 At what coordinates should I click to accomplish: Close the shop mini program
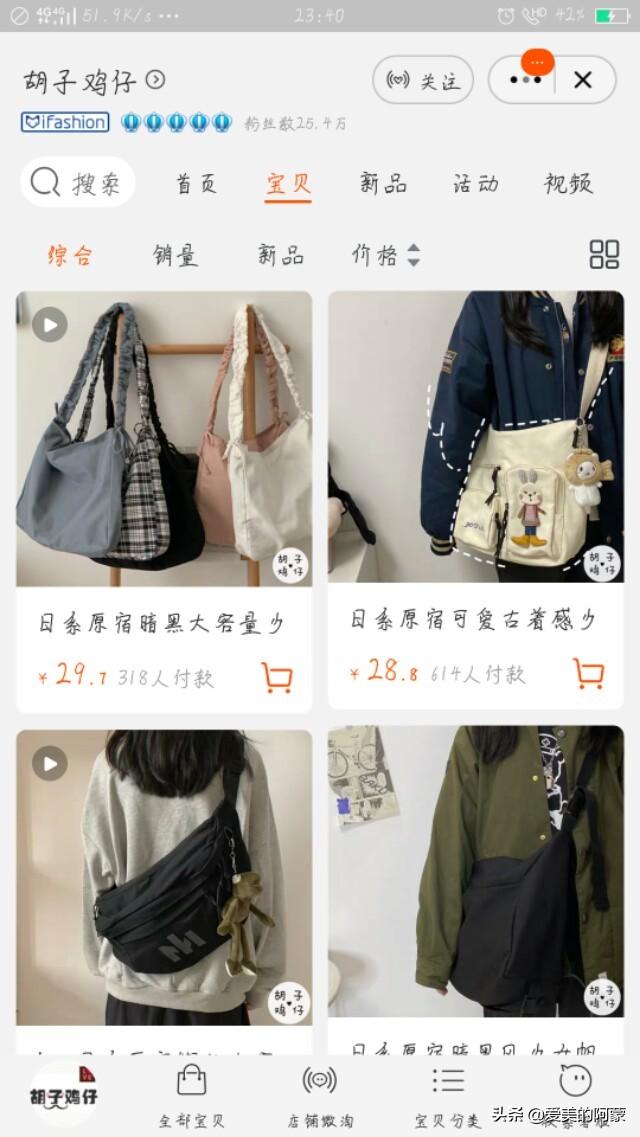click(x=583, y=80)
